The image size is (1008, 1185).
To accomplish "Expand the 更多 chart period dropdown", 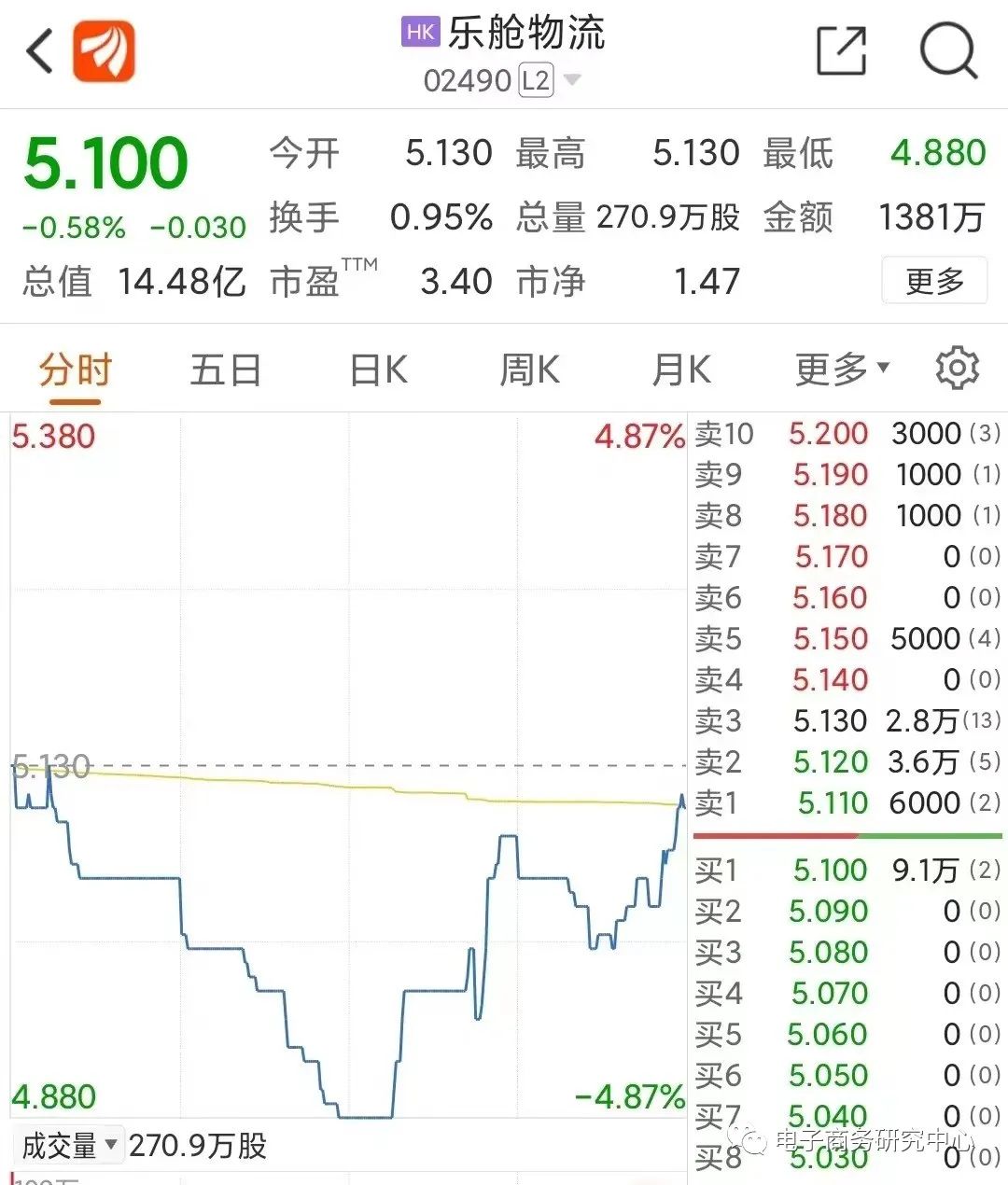I will [841, 369].
